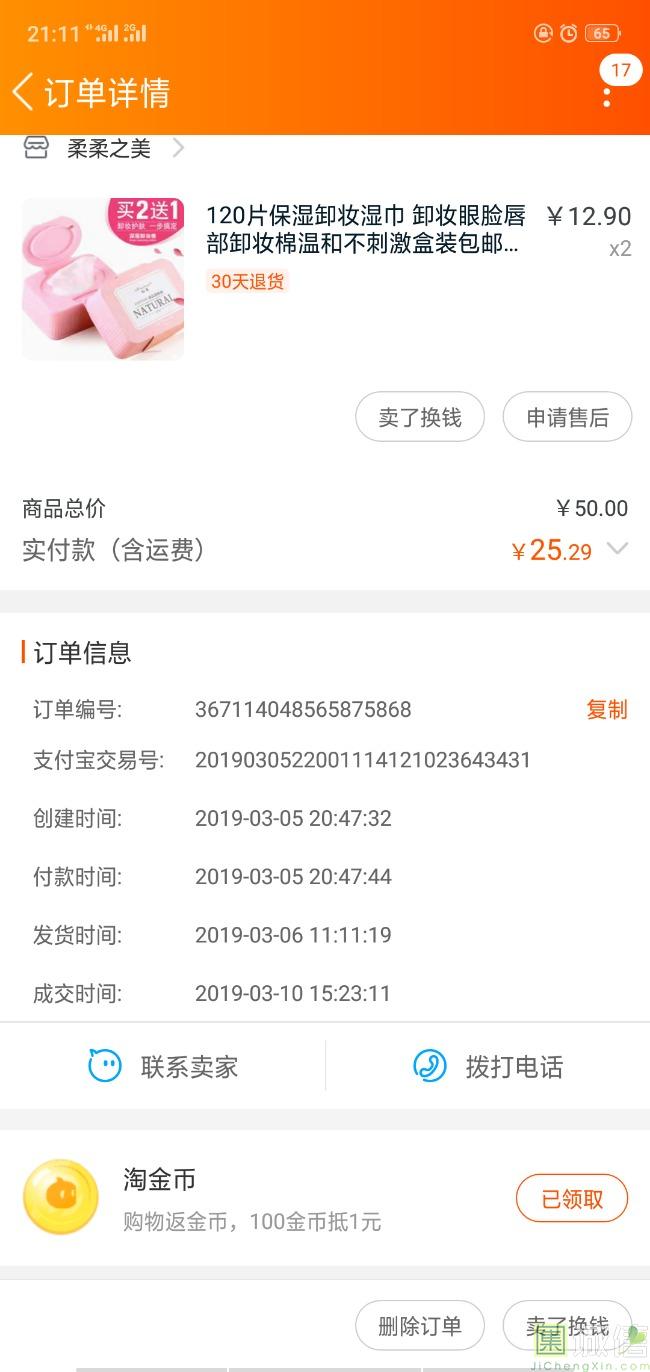Open the three-dot overflow menu
This screenshot has height=1372, width=650.
coord(607,96)
